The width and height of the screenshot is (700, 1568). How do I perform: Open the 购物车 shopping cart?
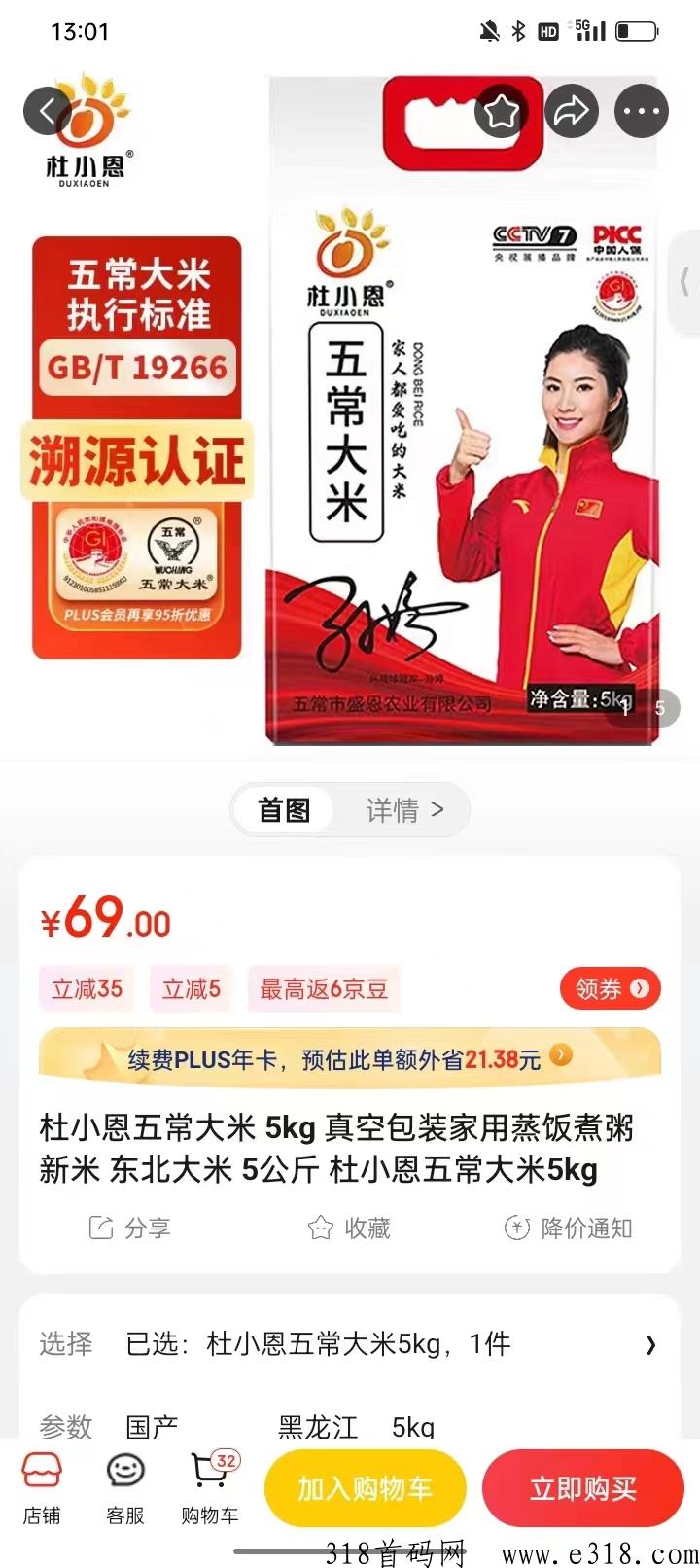click(209, 1488)
